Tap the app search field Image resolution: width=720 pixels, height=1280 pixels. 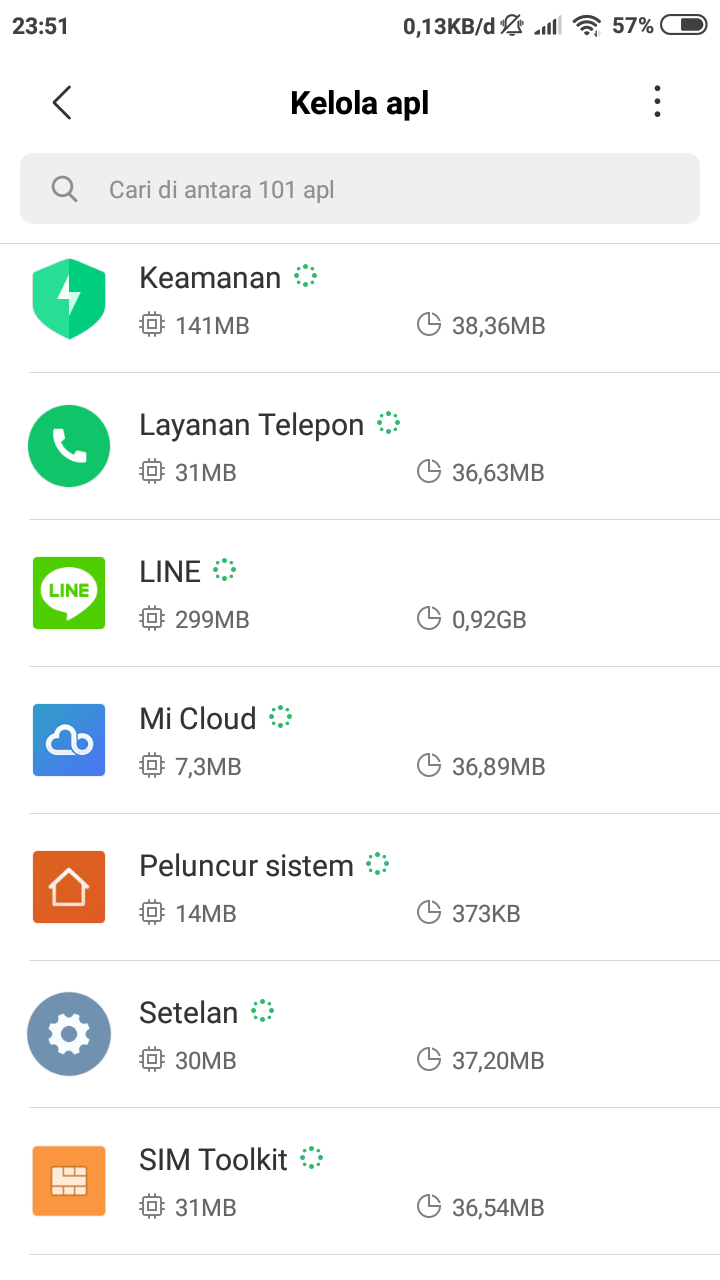(x=360, y=189)
